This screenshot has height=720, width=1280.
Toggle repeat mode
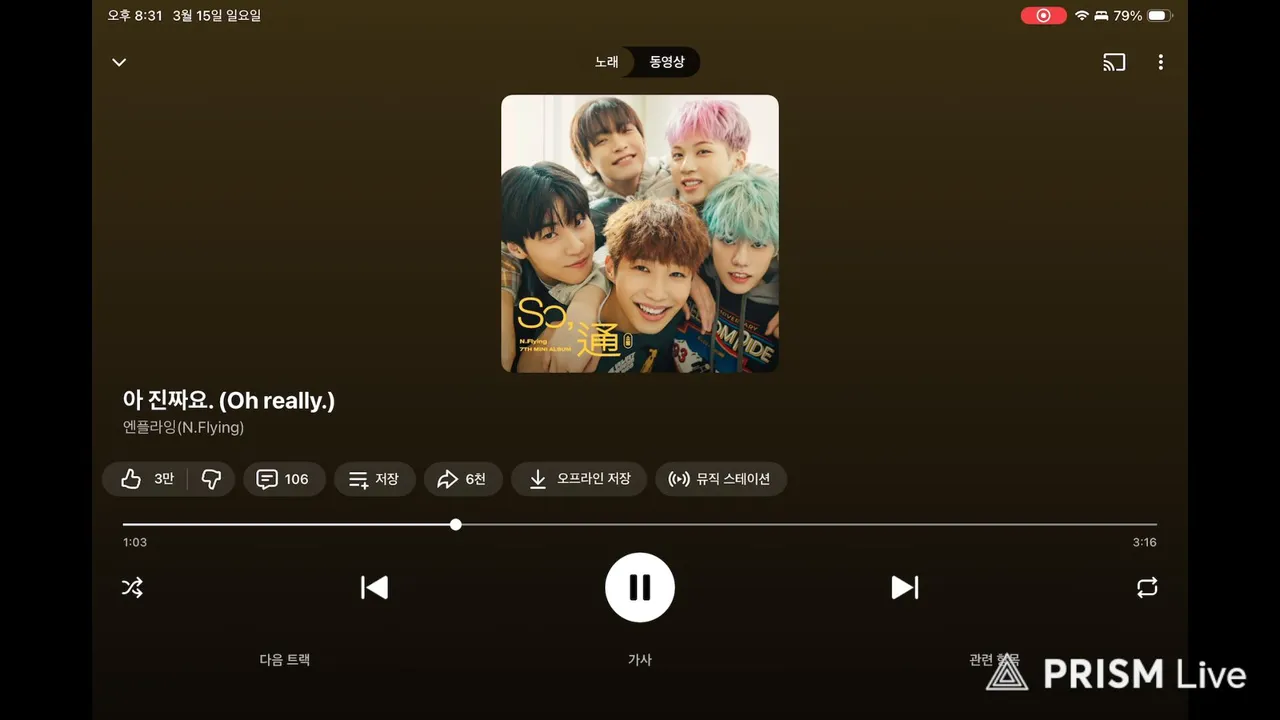(1147, 588)
